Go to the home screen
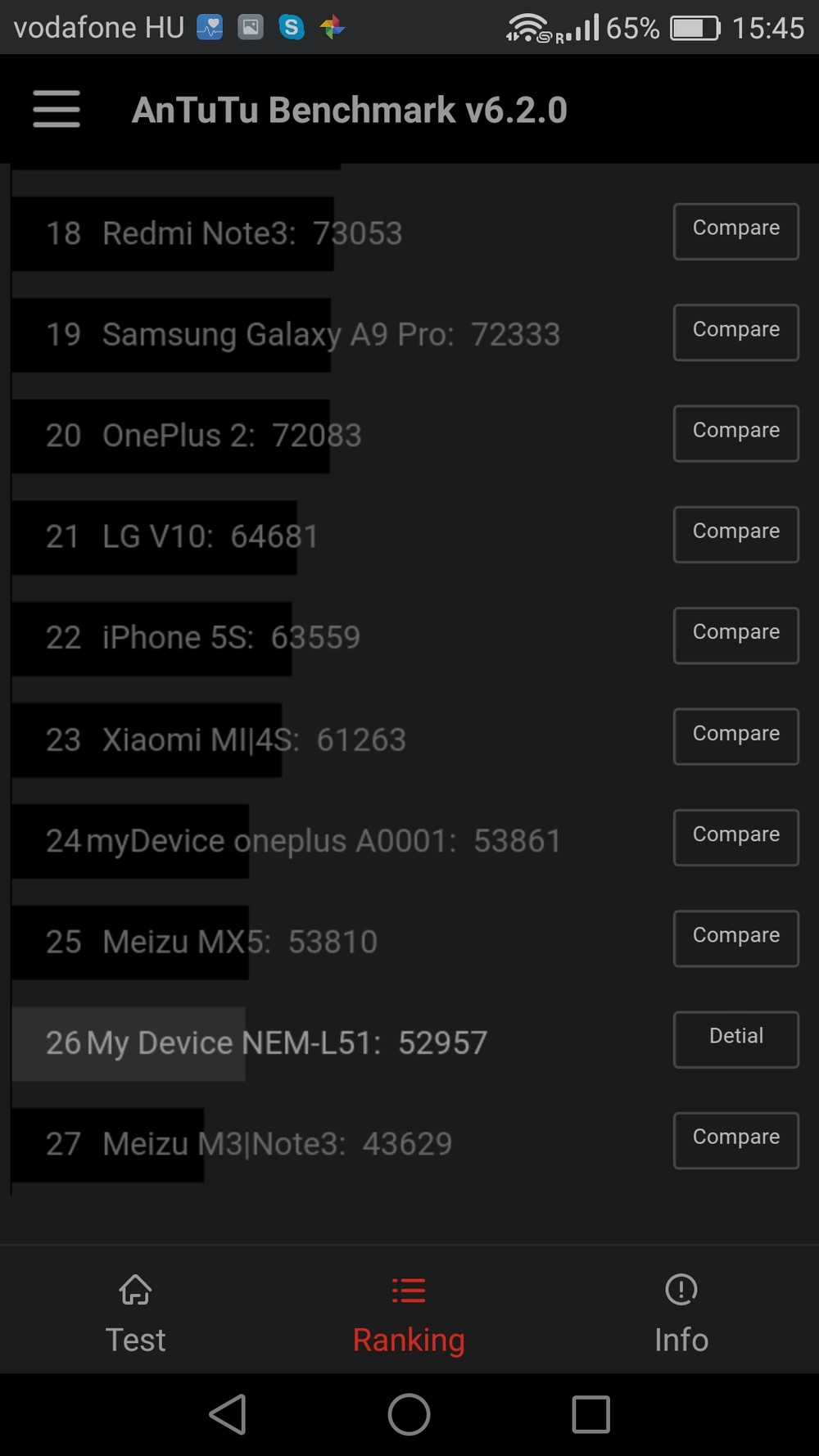 coord(409,1414)
